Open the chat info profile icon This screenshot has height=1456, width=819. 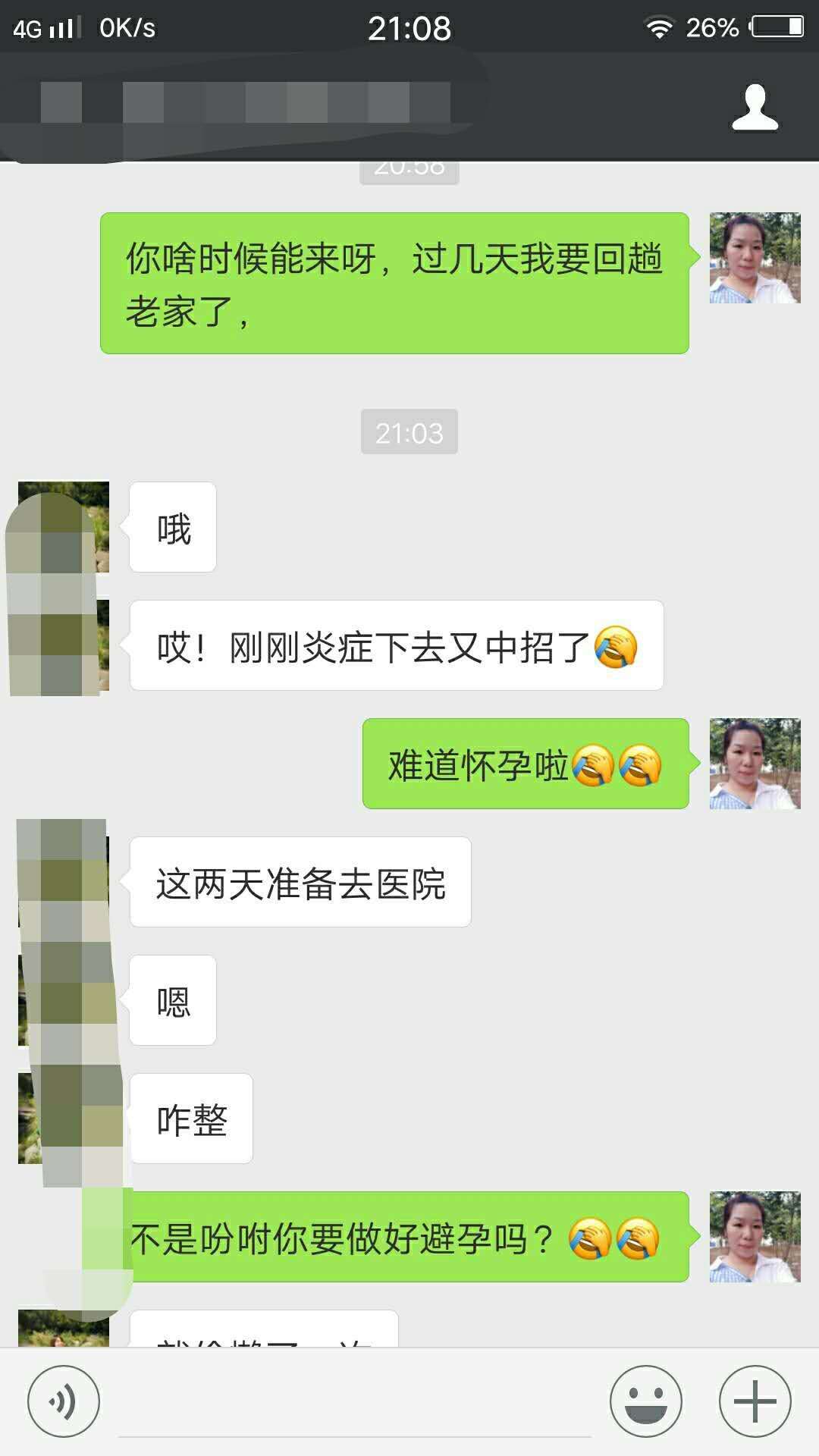[x=755, y=108]
